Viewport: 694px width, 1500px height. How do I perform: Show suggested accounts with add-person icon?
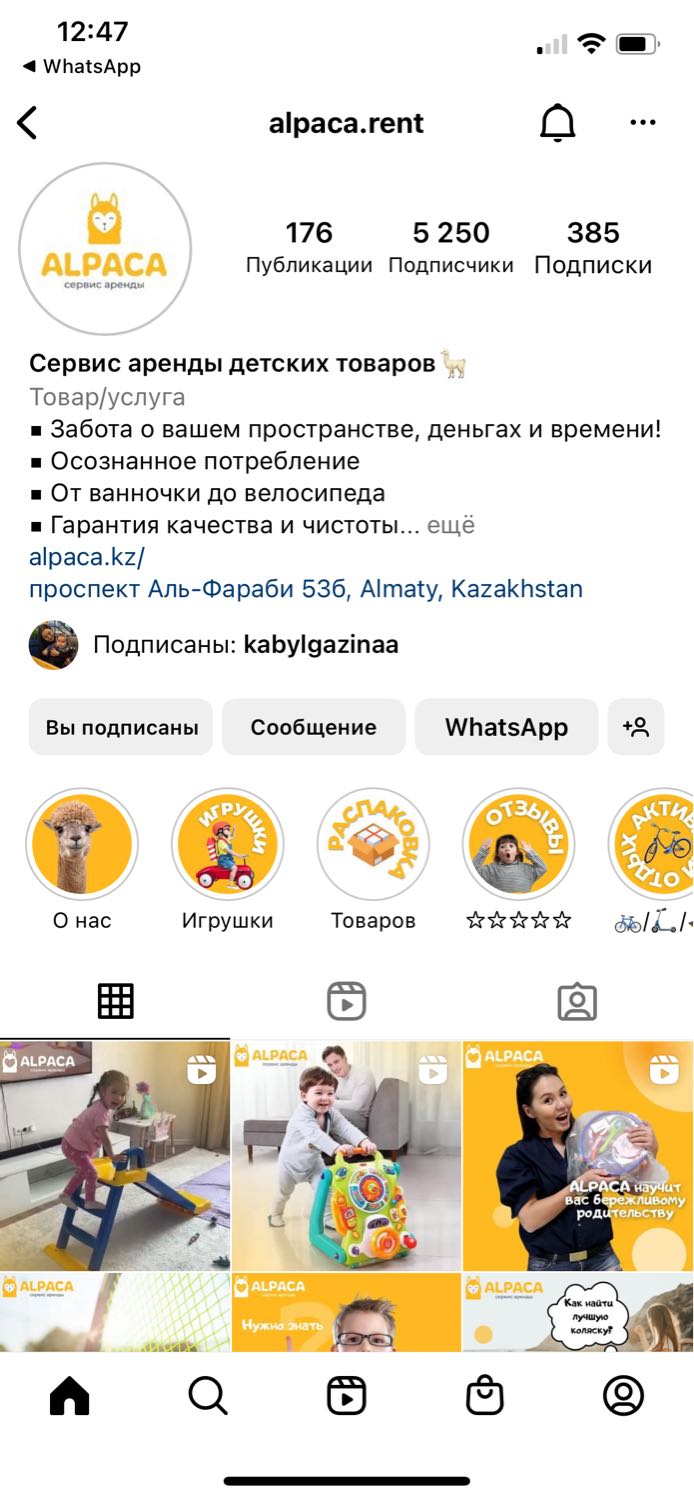(x=636, y=727)
